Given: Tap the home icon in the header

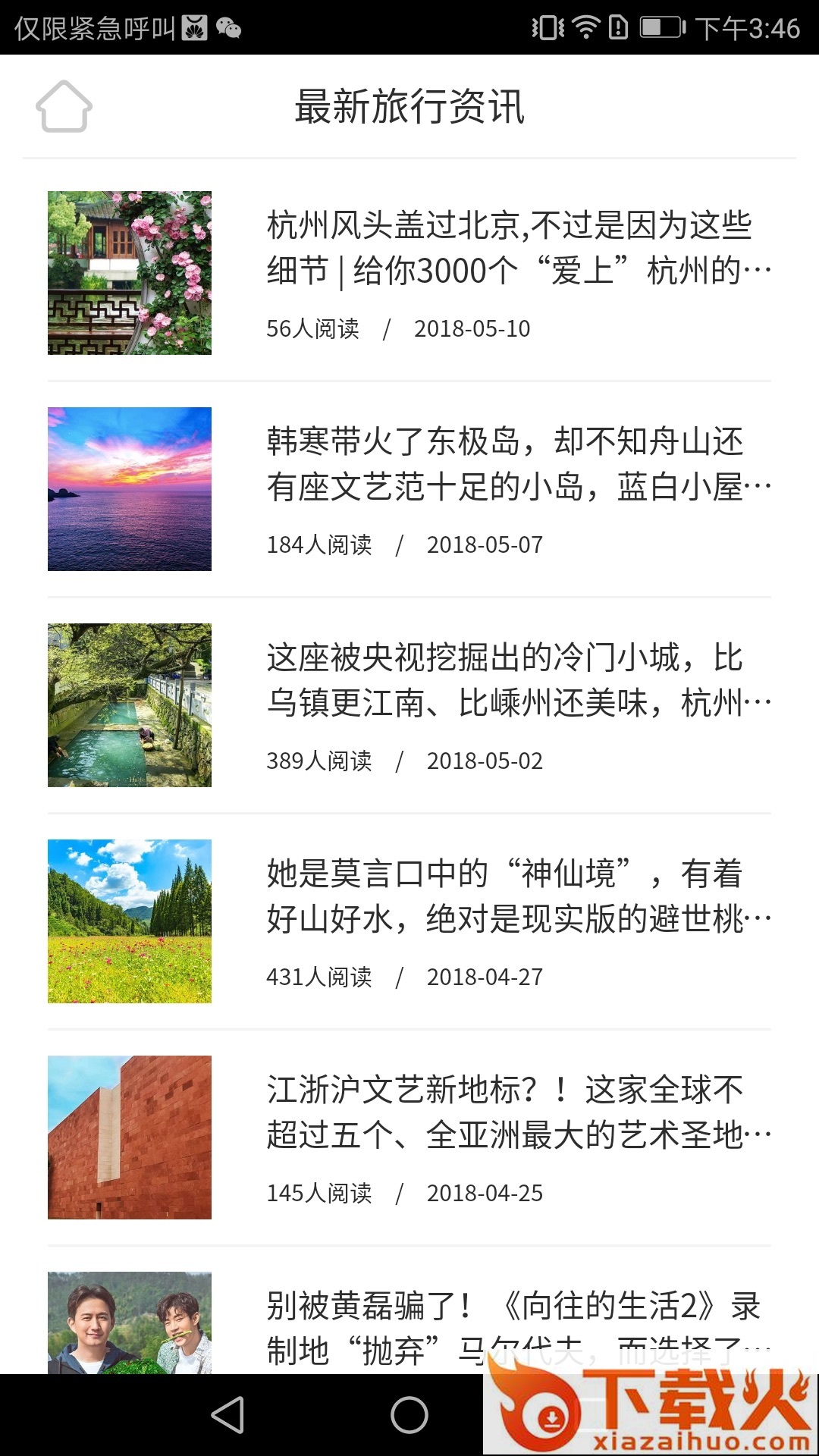Looking at the screenshot, I should [x=64, y=107].
